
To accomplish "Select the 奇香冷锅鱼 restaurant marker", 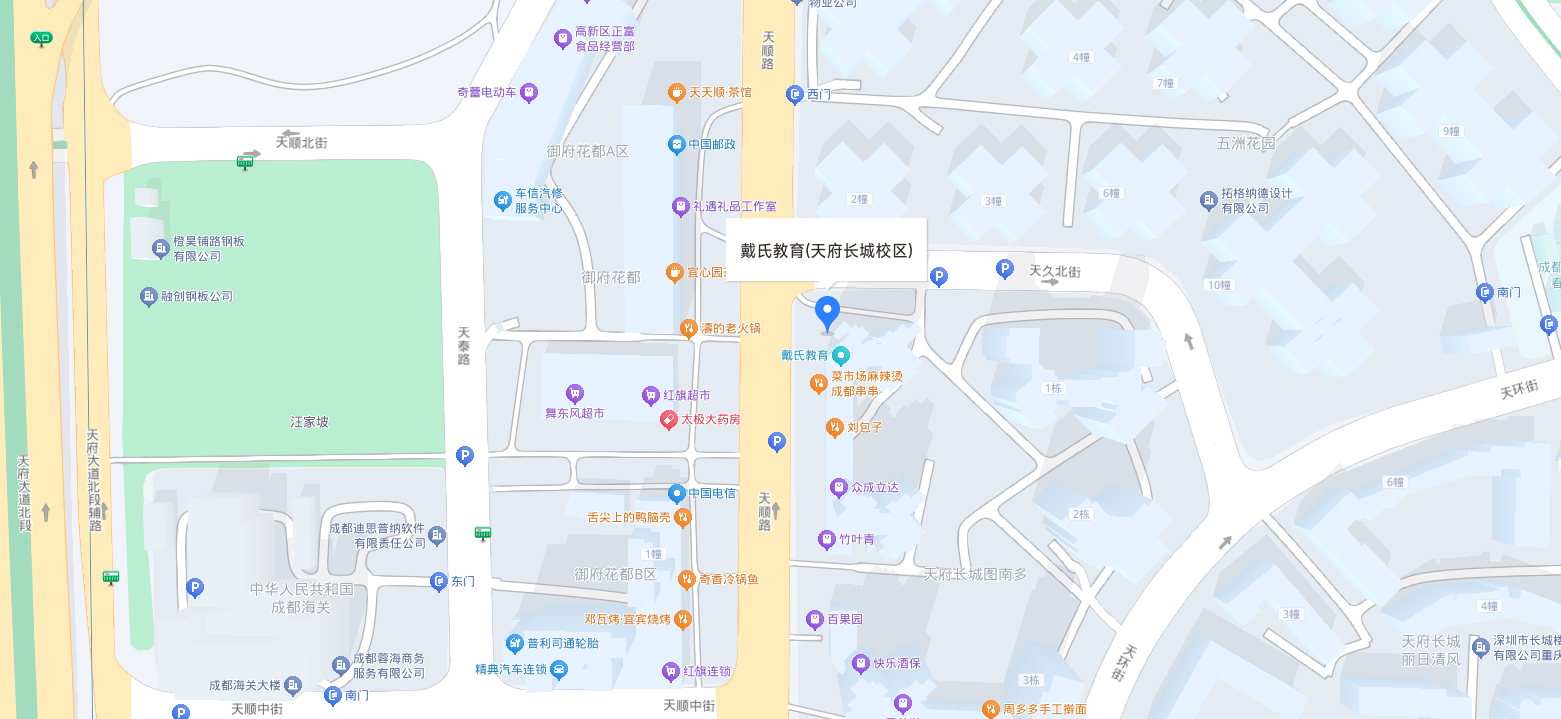I will (x=686, y=579).
